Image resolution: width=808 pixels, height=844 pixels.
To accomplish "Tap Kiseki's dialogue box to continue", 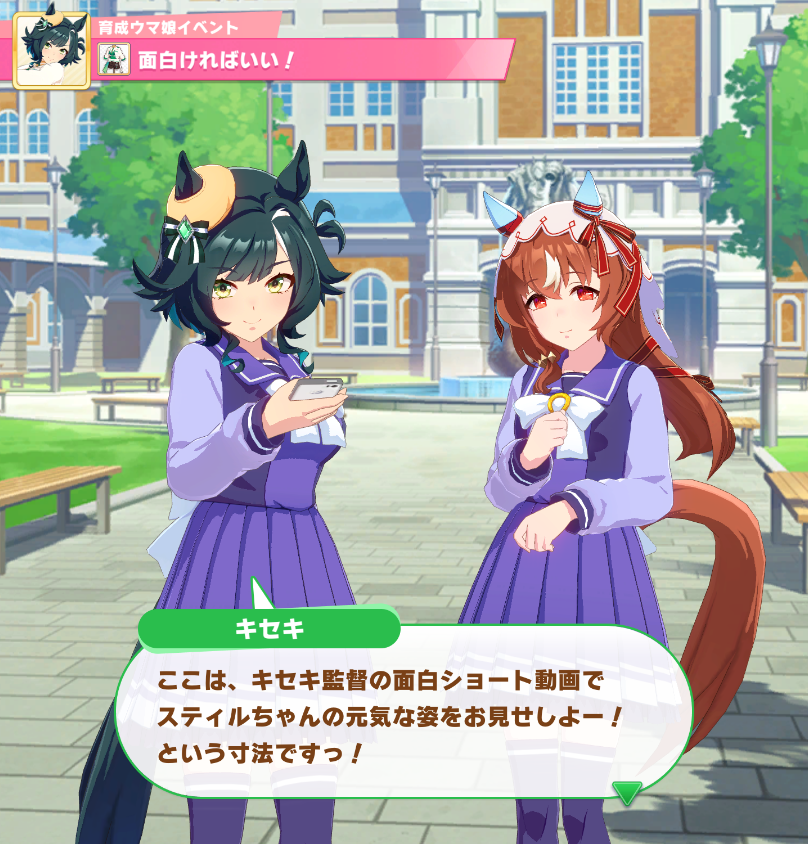I will [x=403, y=711].
